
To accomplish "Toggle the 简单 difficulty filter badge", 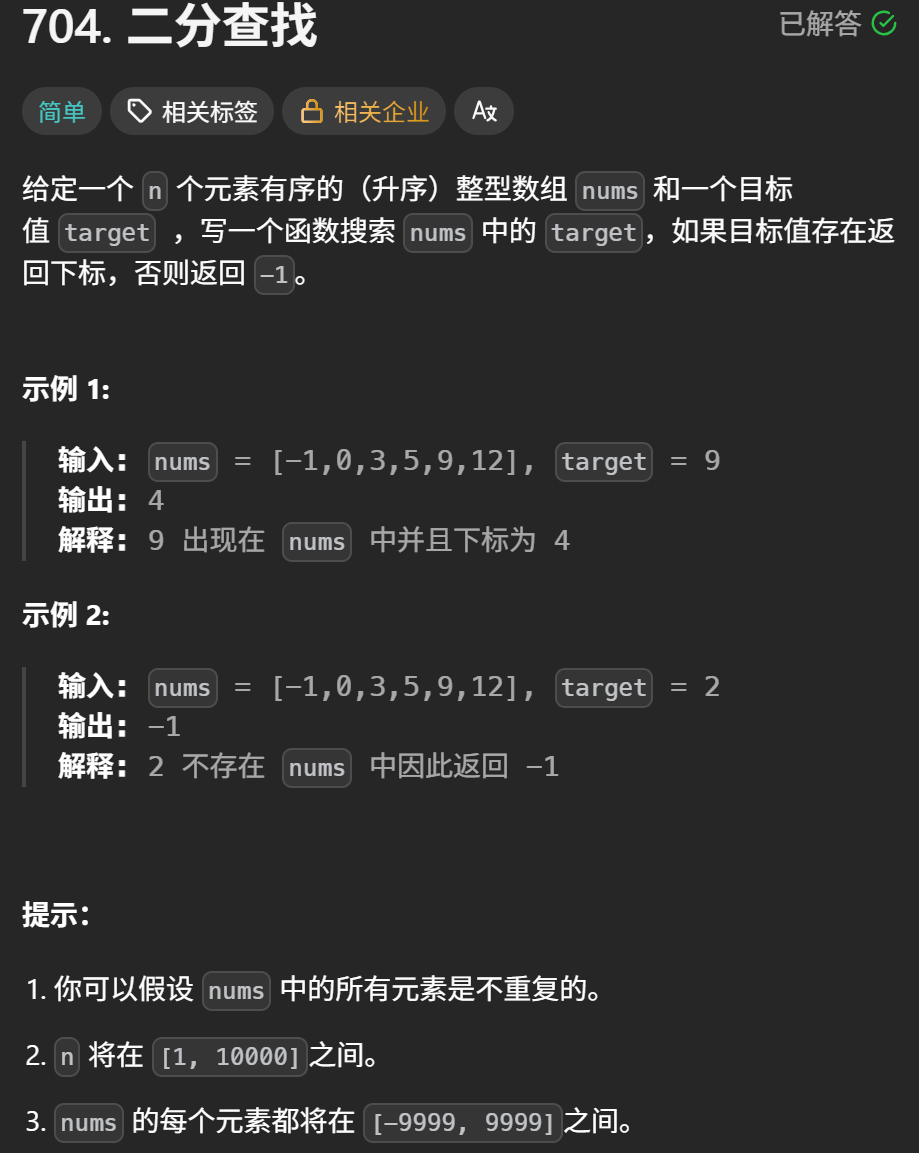I will (61, 111).
